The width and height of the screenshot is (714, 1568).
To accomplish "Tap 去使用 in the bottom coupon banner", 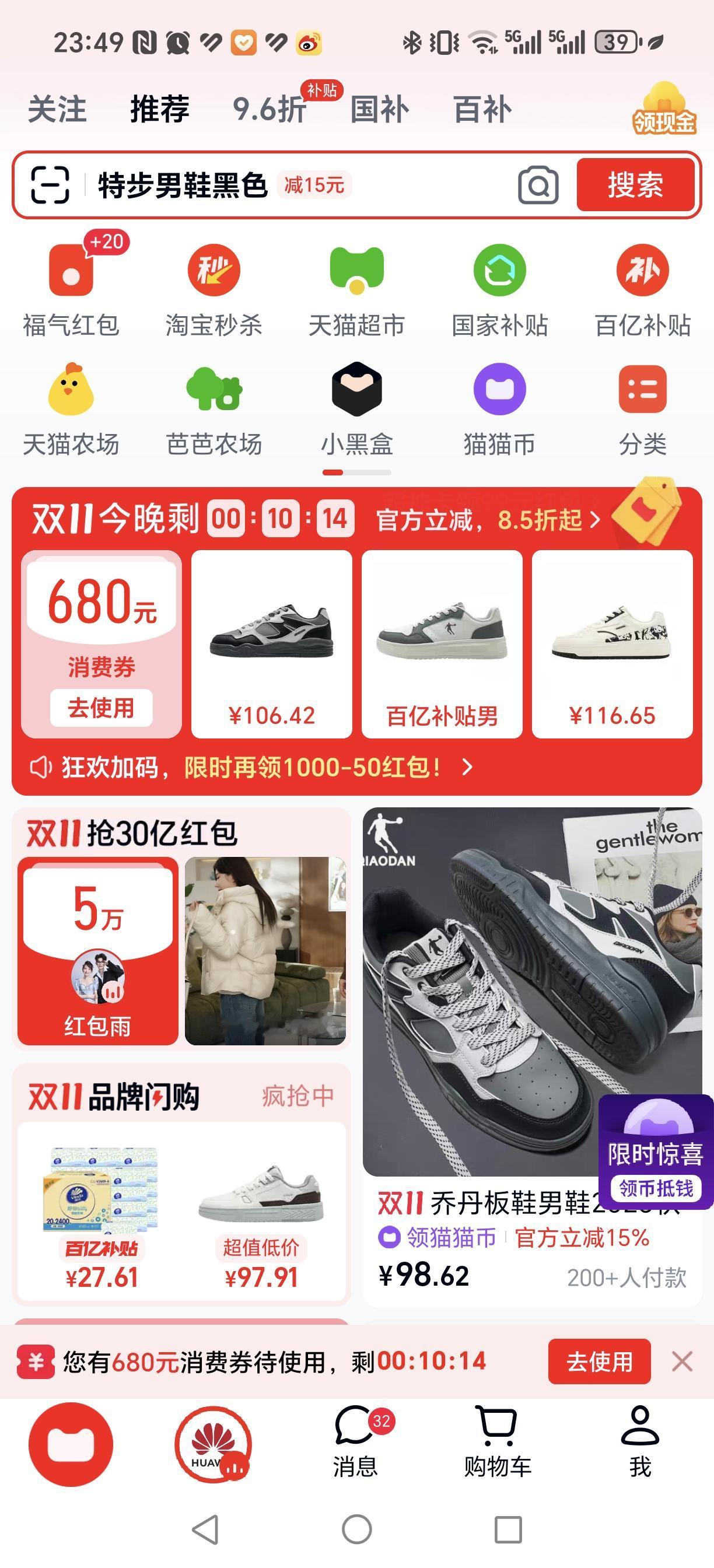I will [599, 1361].
